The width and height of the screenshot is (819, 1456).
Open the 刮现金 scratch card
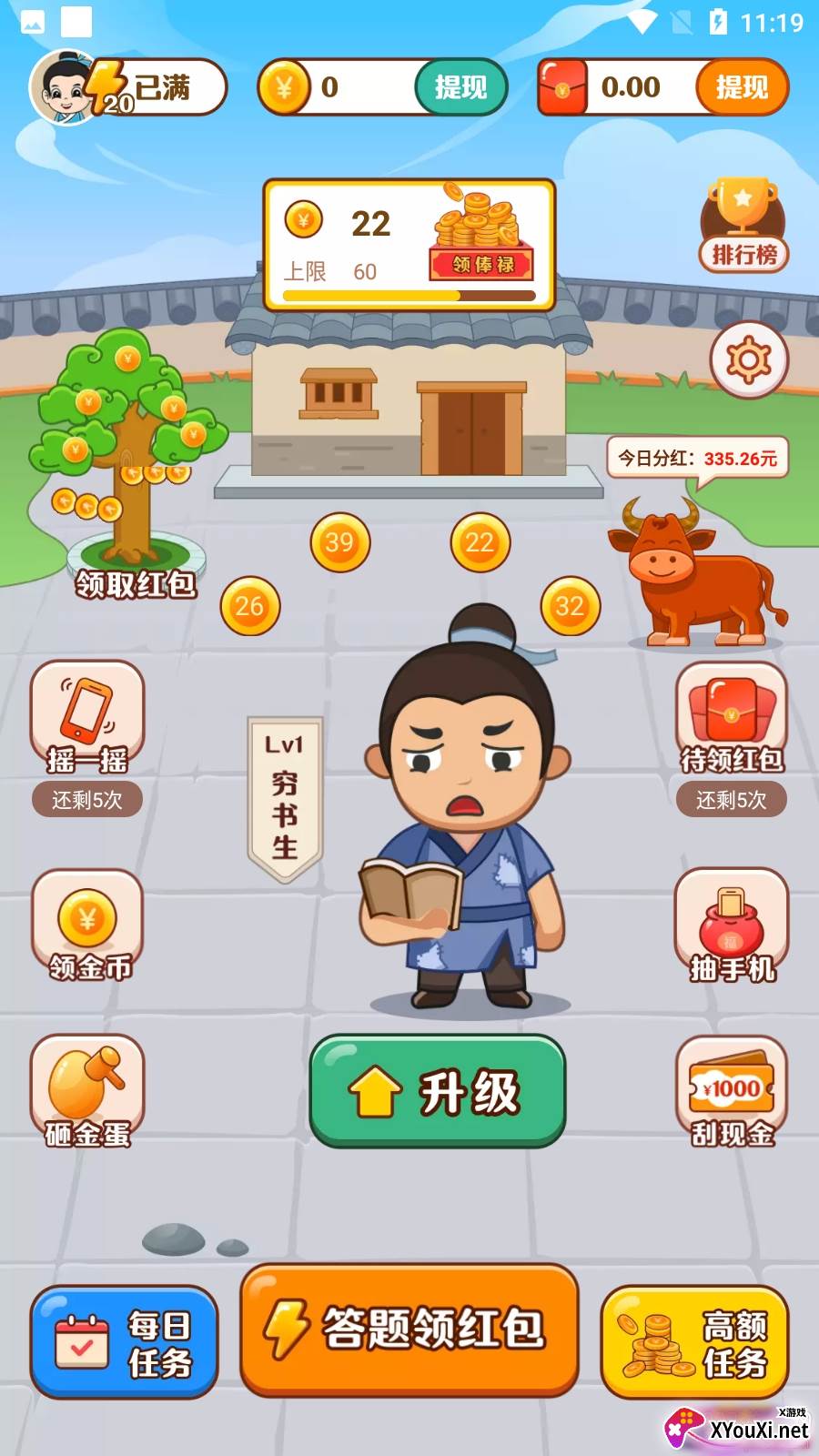(x=732, y=1092)
